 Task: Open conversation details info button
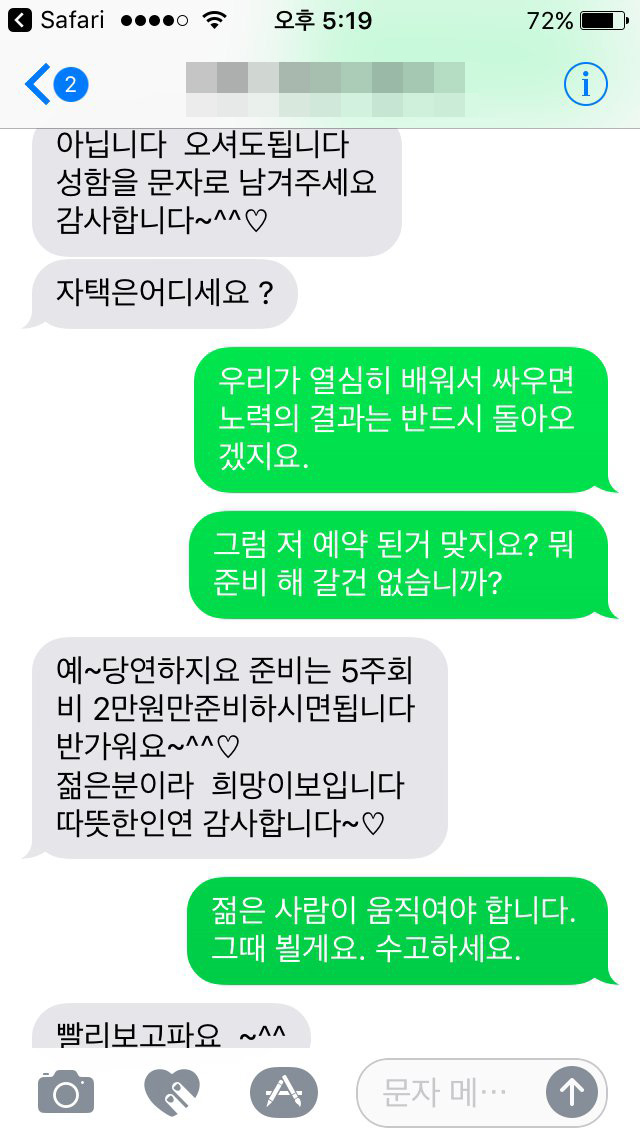pos(585,86)
